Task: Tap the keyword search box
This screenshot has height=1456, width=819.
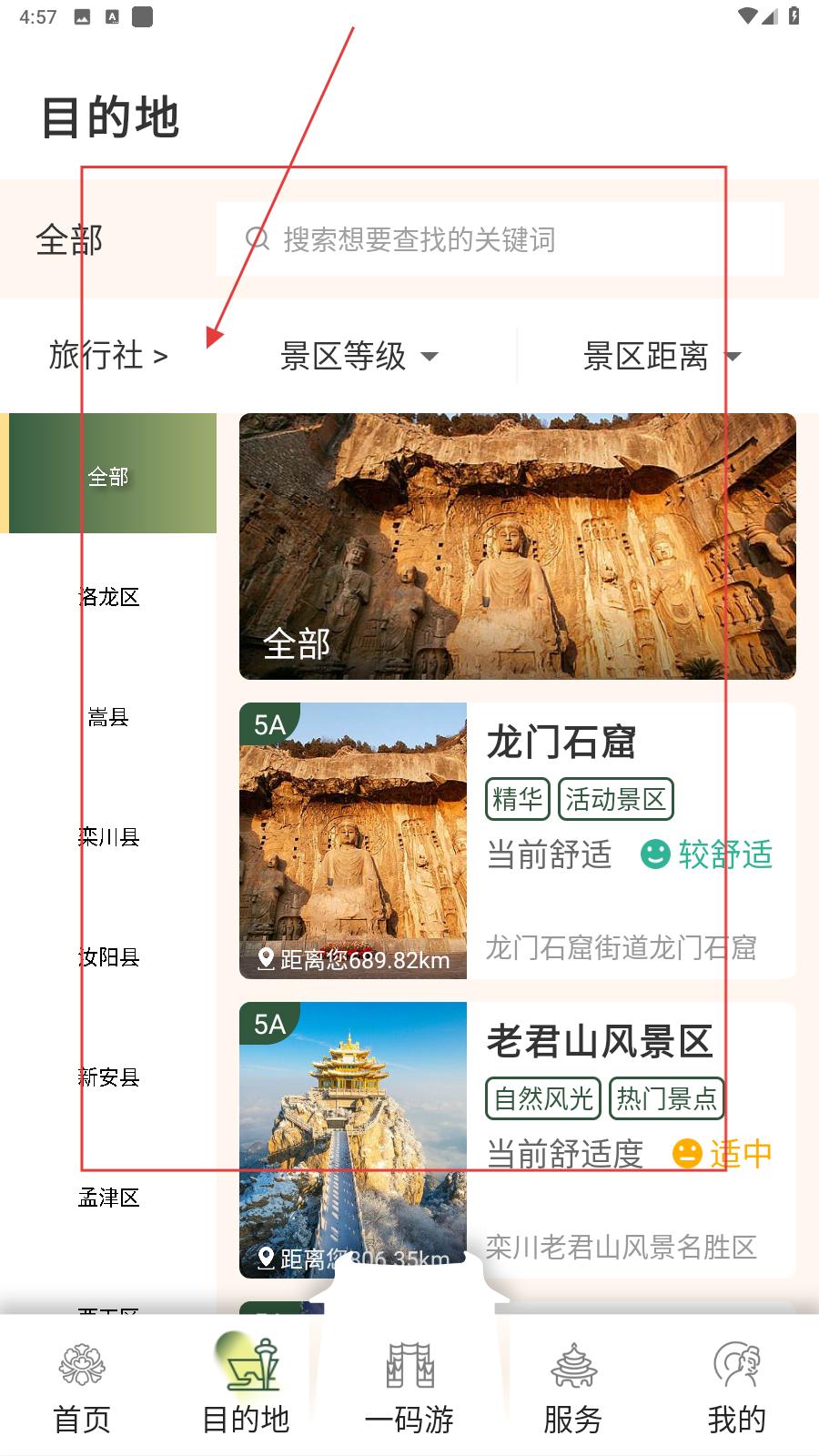Action: point(499,239)
